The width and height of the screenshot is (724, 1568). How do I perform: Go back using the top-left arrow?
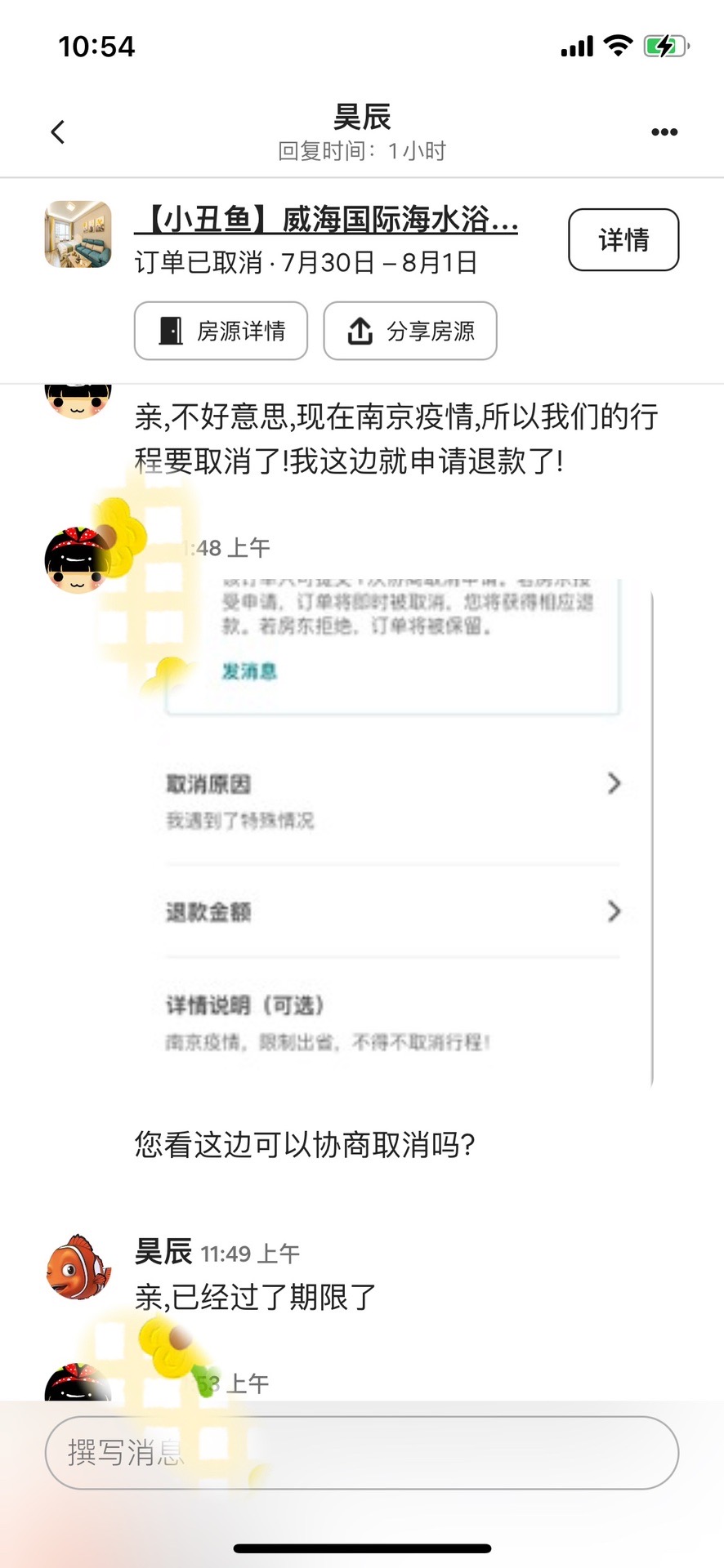[x=57, y=131]
